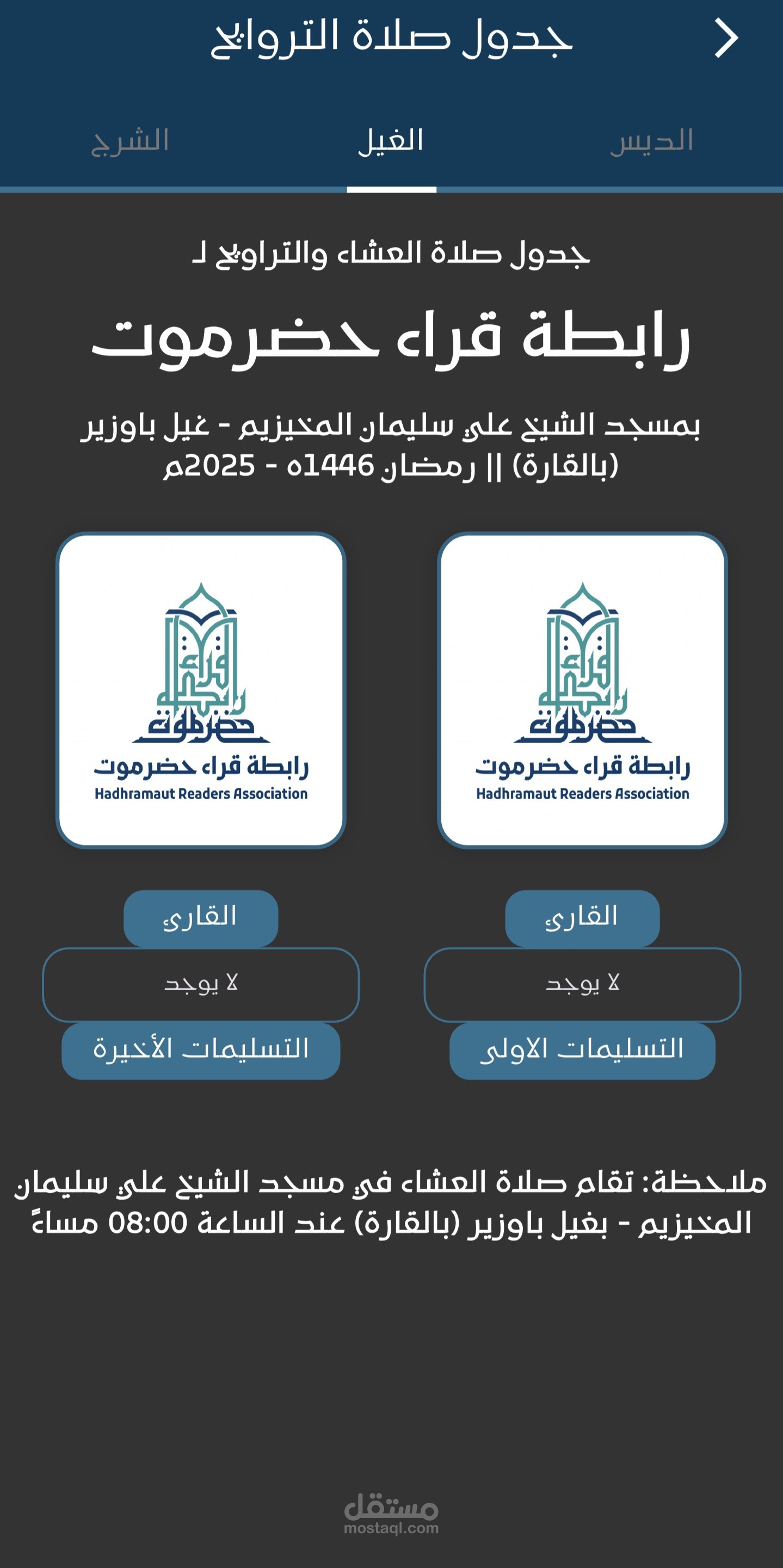Tap the back chevron in the header
The height and width of the screenshot is (1568, 783).
click(726, 38)
